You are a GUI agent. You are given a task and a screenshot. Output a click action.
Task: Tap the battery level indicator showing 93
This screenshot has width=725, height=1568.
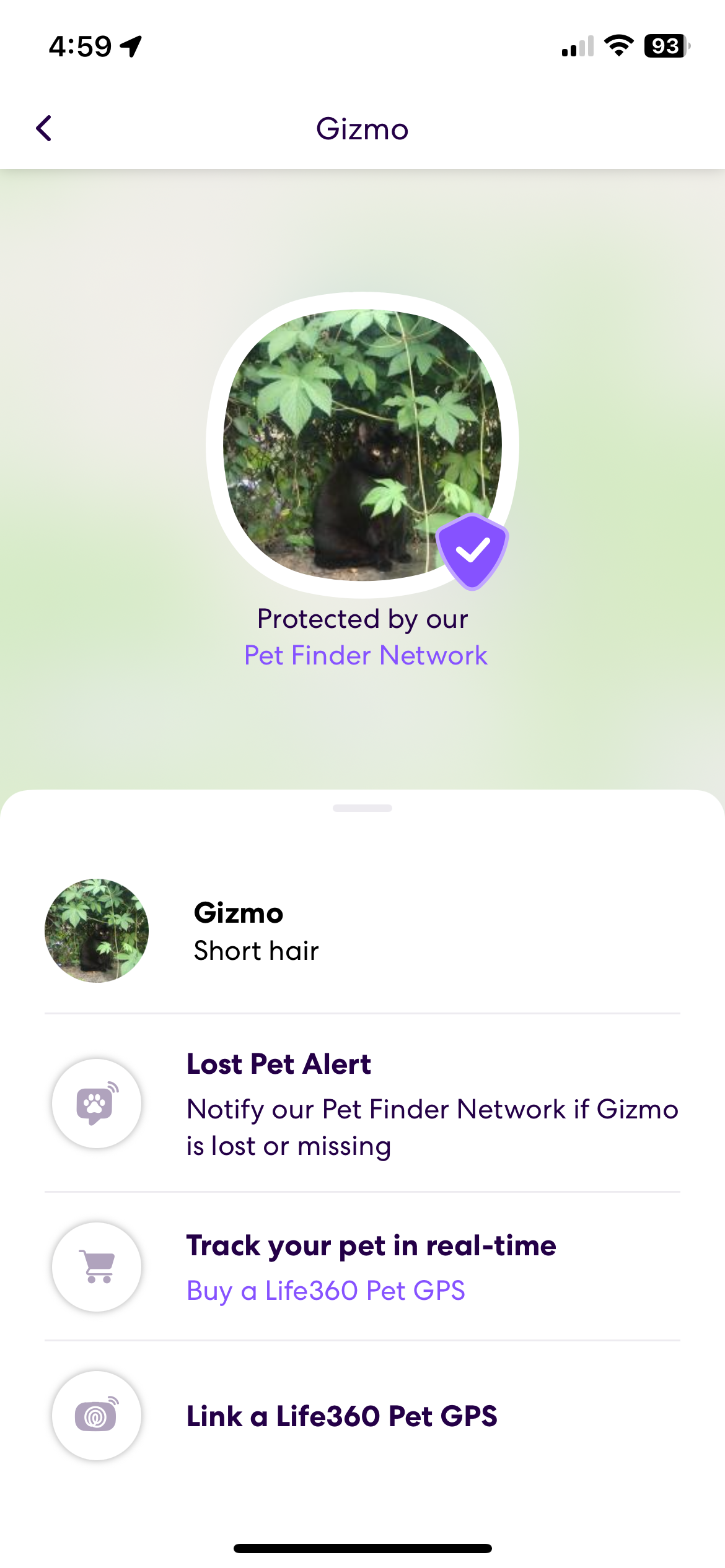click(x=664, y=45)
